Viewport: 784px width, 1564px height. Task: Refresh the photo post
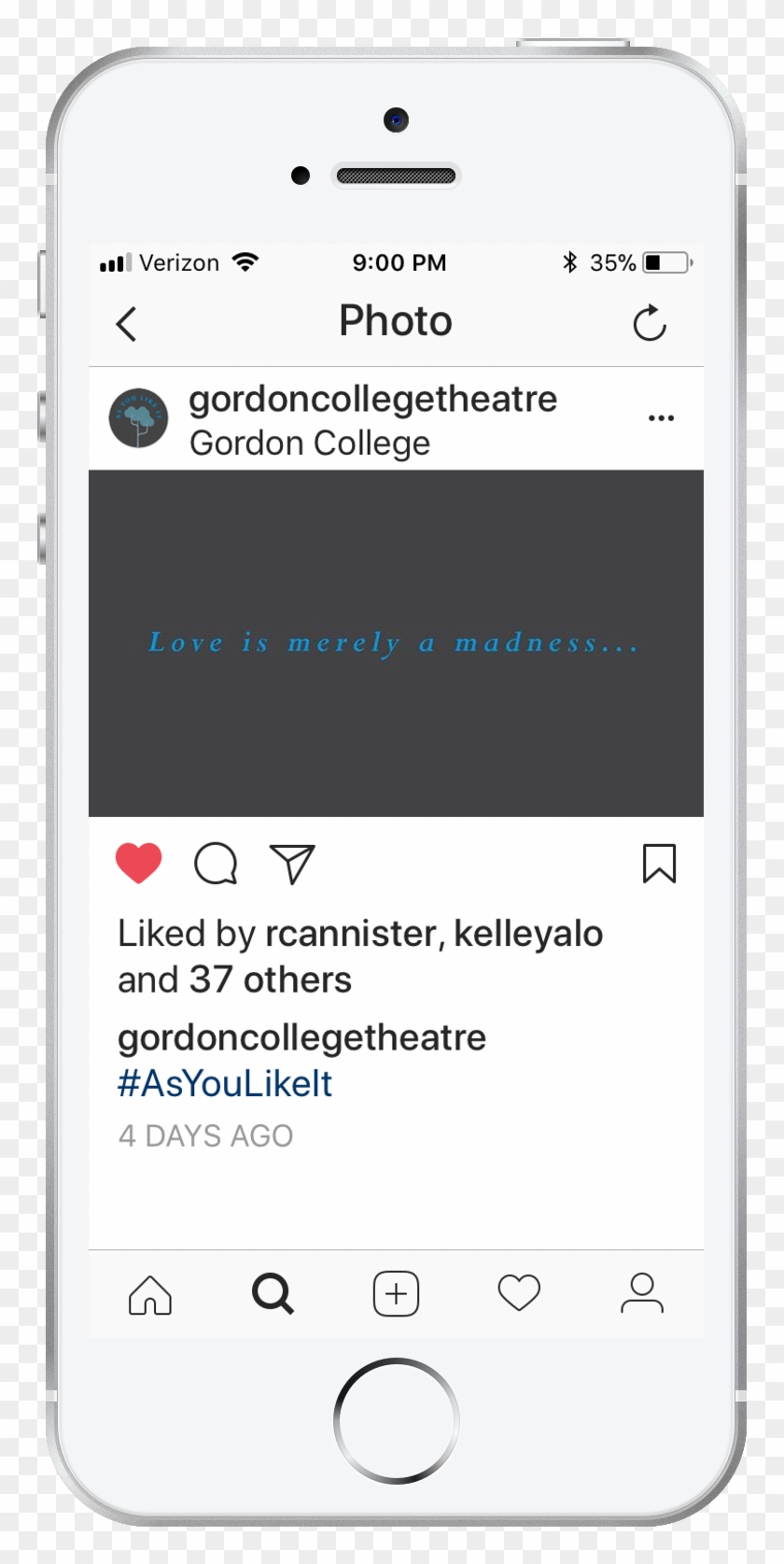(x=649, y=324)
